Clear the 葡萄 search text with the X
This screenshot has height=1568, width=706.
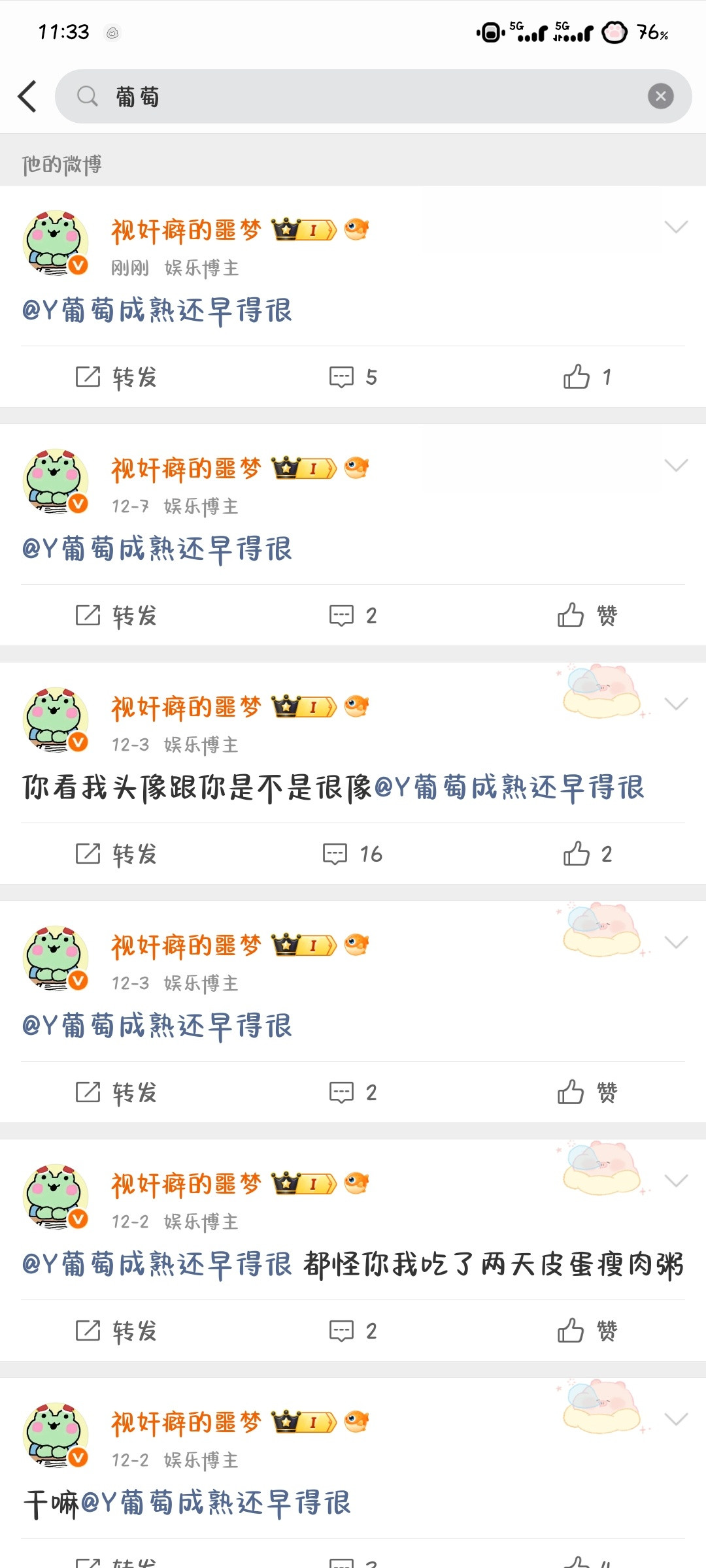coord(660,95)
